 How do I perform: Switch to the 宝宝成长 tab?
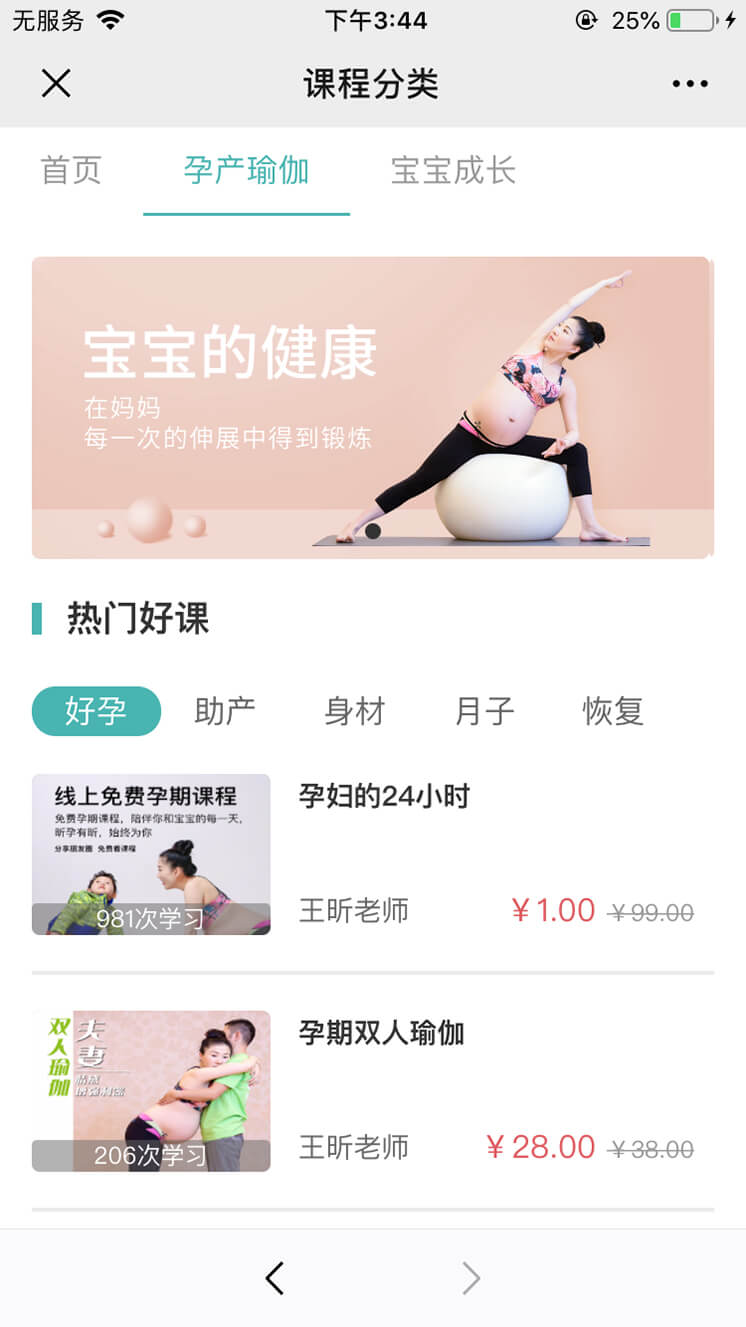(x=453, y=170)
